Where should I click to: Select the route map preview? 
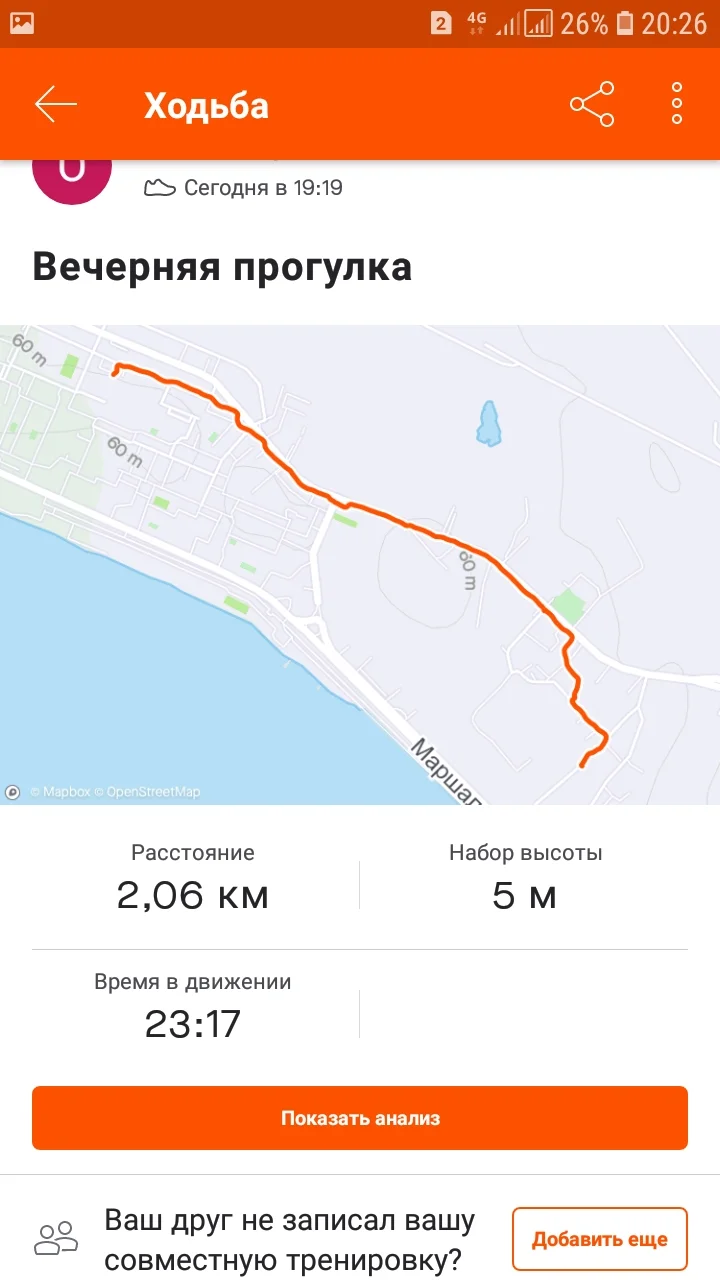point(360,560)
